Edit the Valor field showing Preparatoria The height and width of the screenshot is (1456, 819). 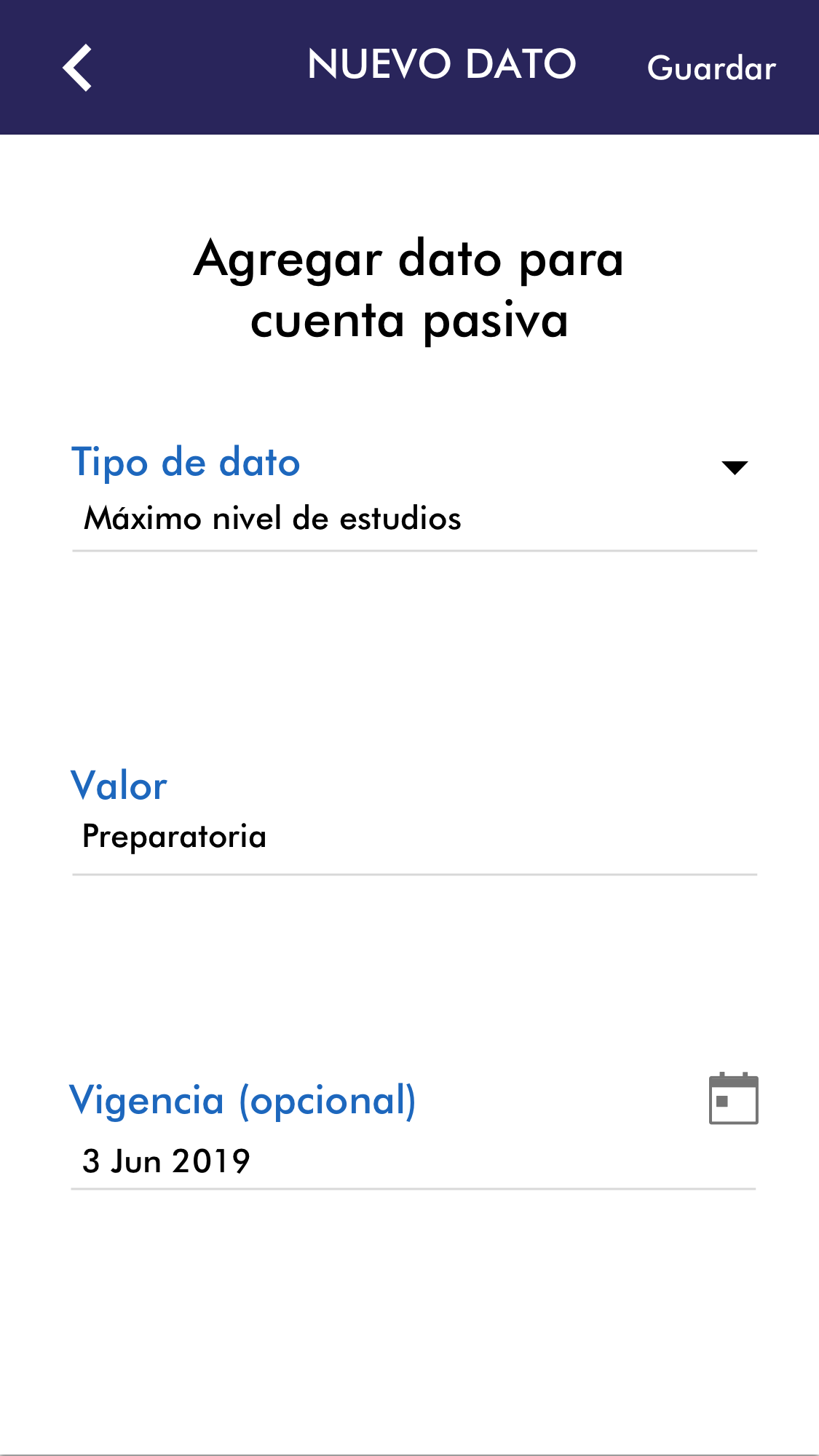click(x=414, y=837)
